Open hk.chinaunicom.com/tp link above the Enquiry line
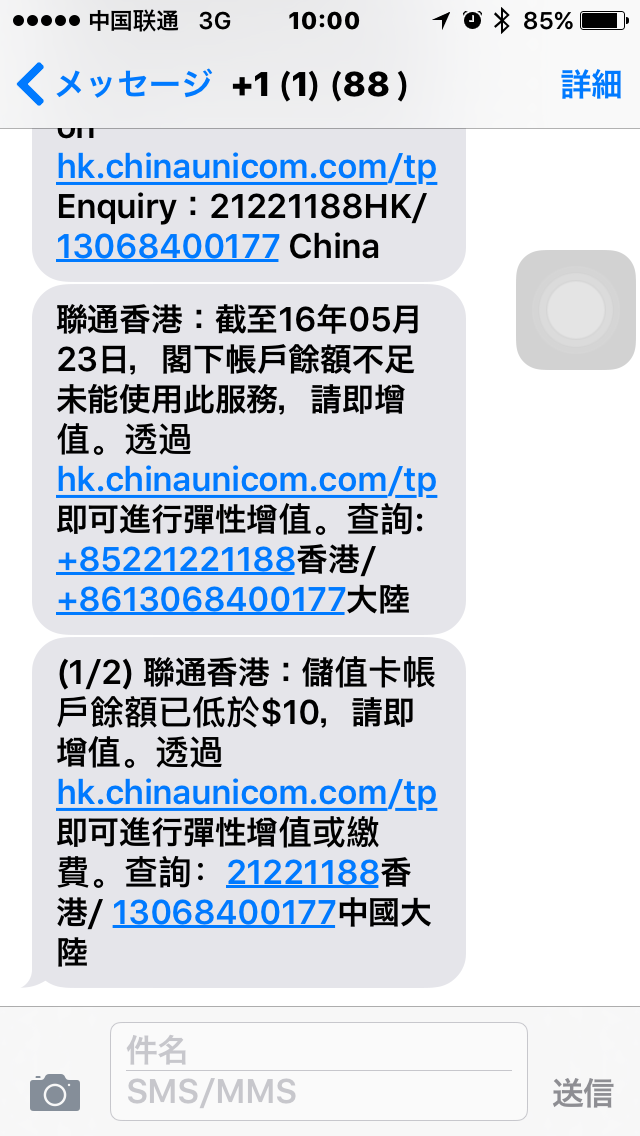The image size is (640, 1136). (246, 168)
